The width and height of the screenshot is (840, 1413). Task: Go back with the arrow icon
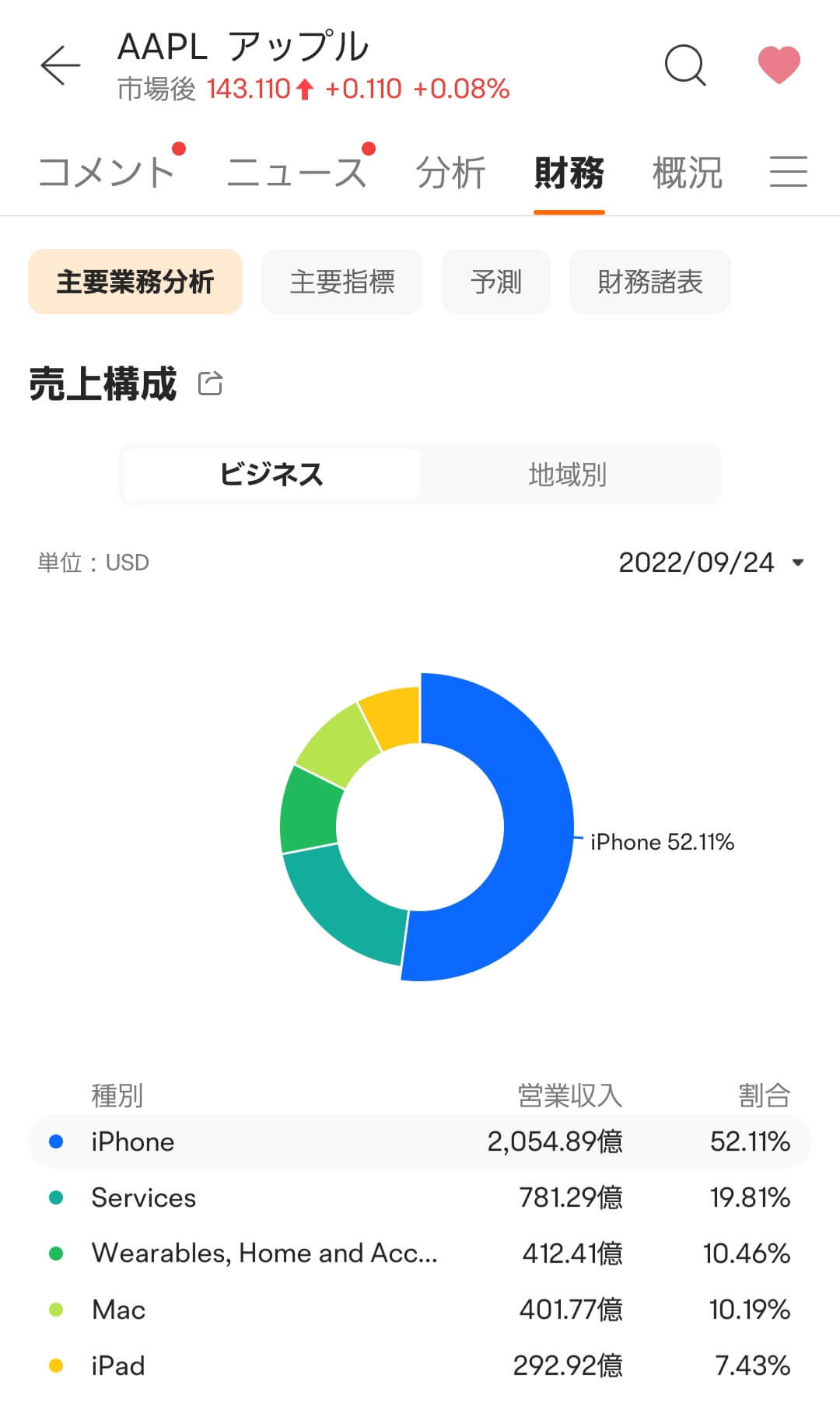pos(61,65)
